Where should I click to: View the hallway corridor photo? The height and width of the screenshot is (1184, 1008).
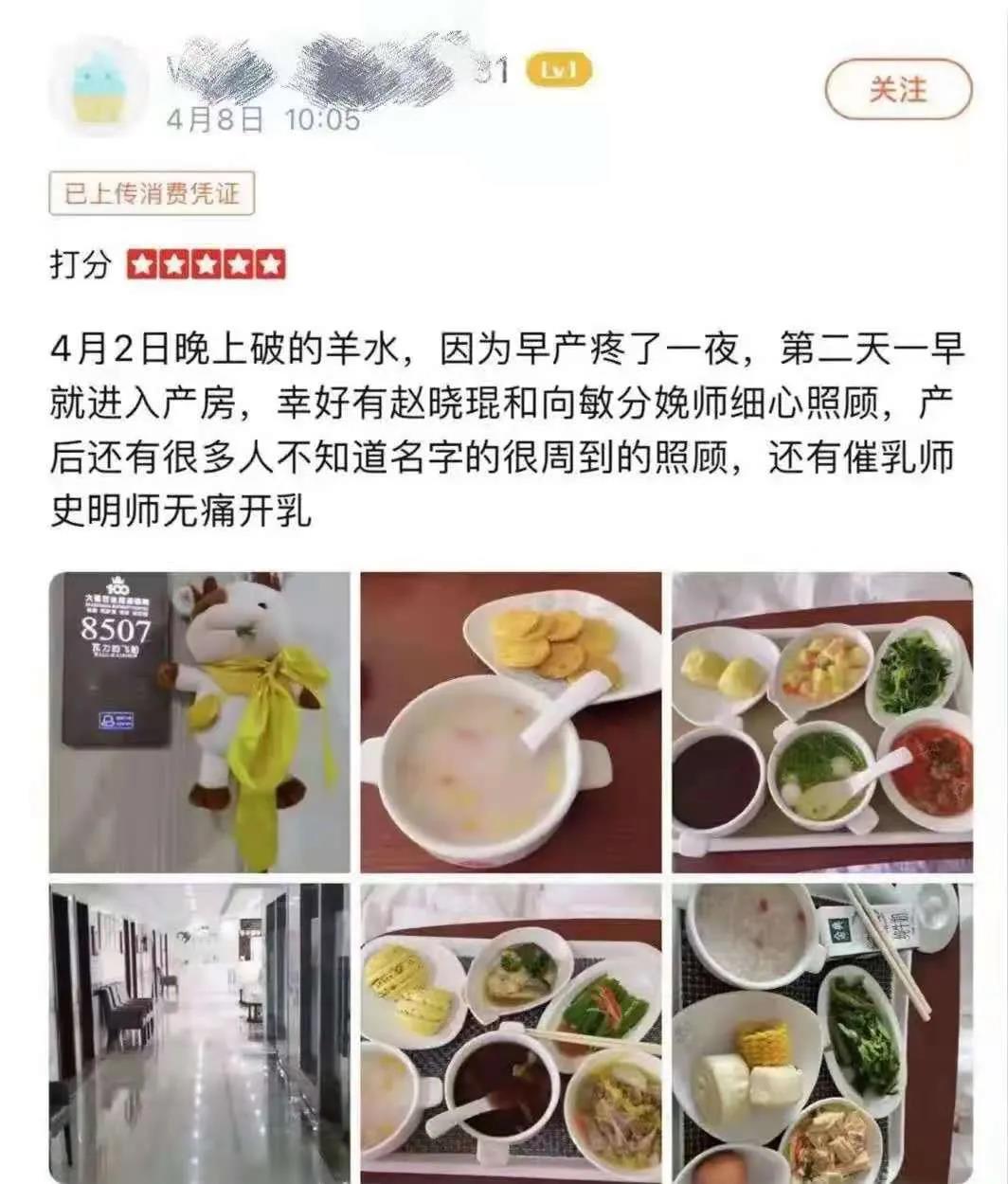pos(198,1032)
